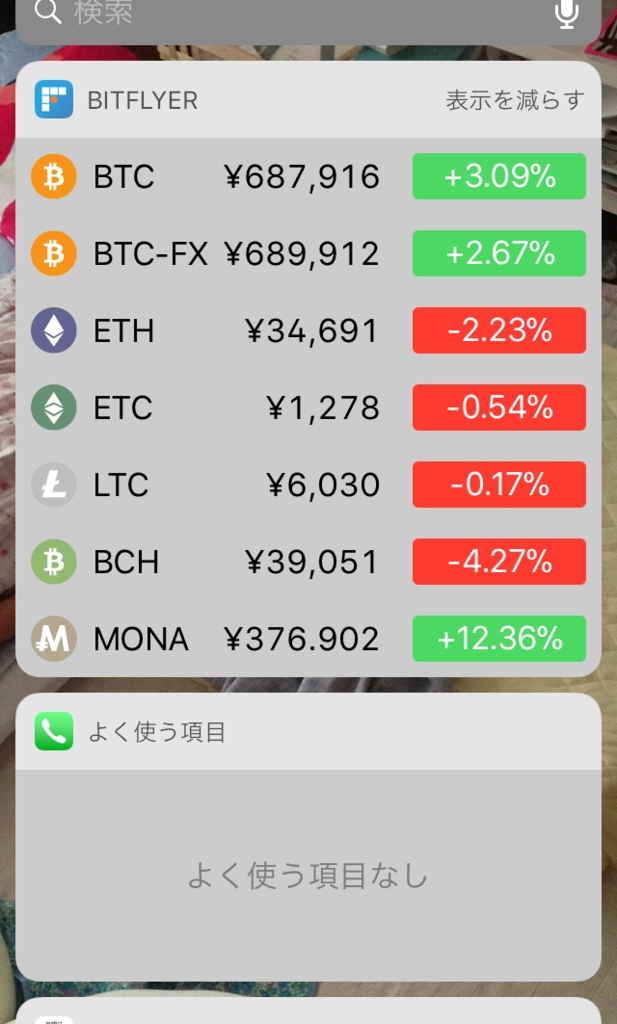Open the bitFlyer app from widget header
Viewport: 617px width, 1024px height.
54,100
